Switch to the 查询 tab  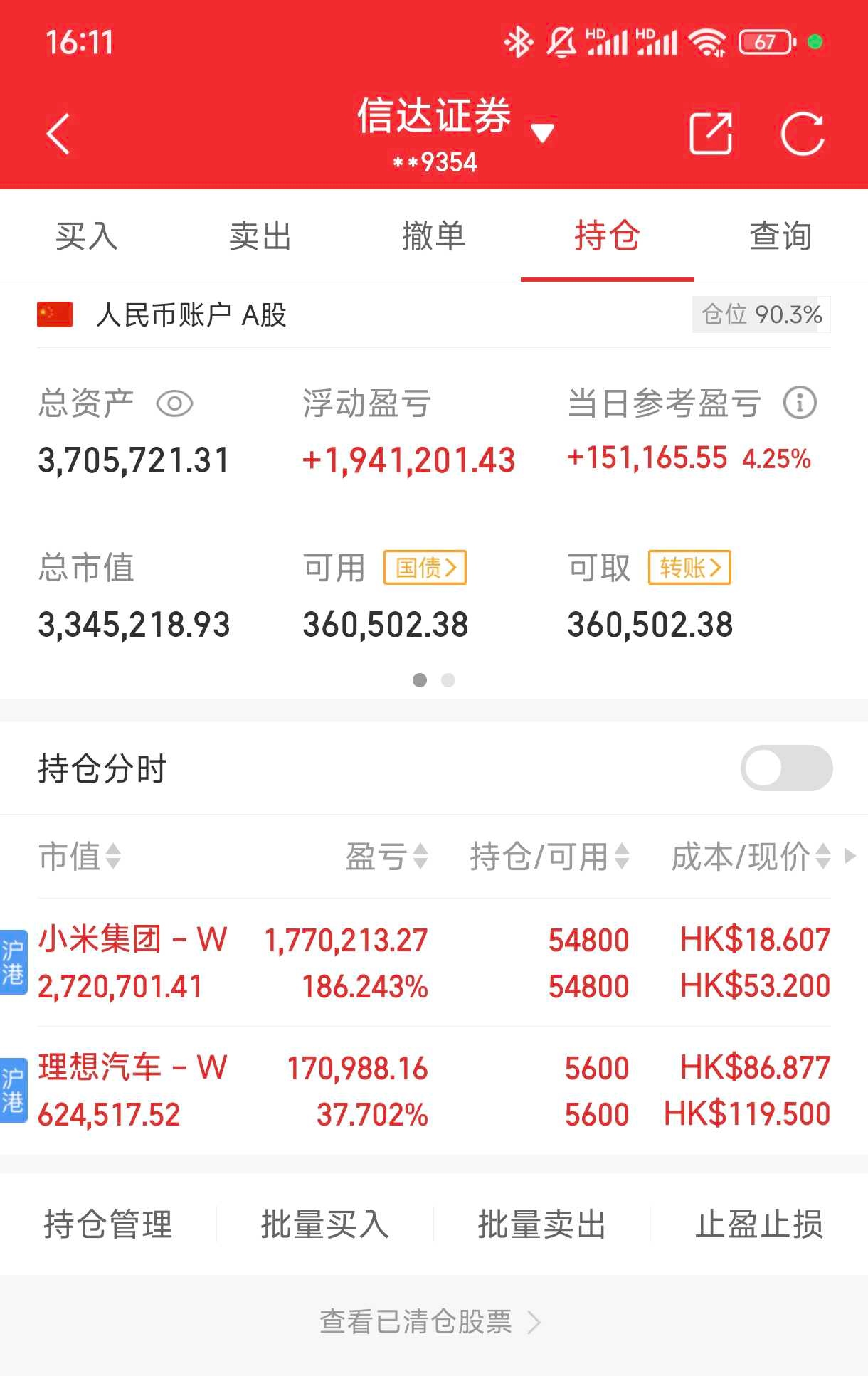click(781, 236)
